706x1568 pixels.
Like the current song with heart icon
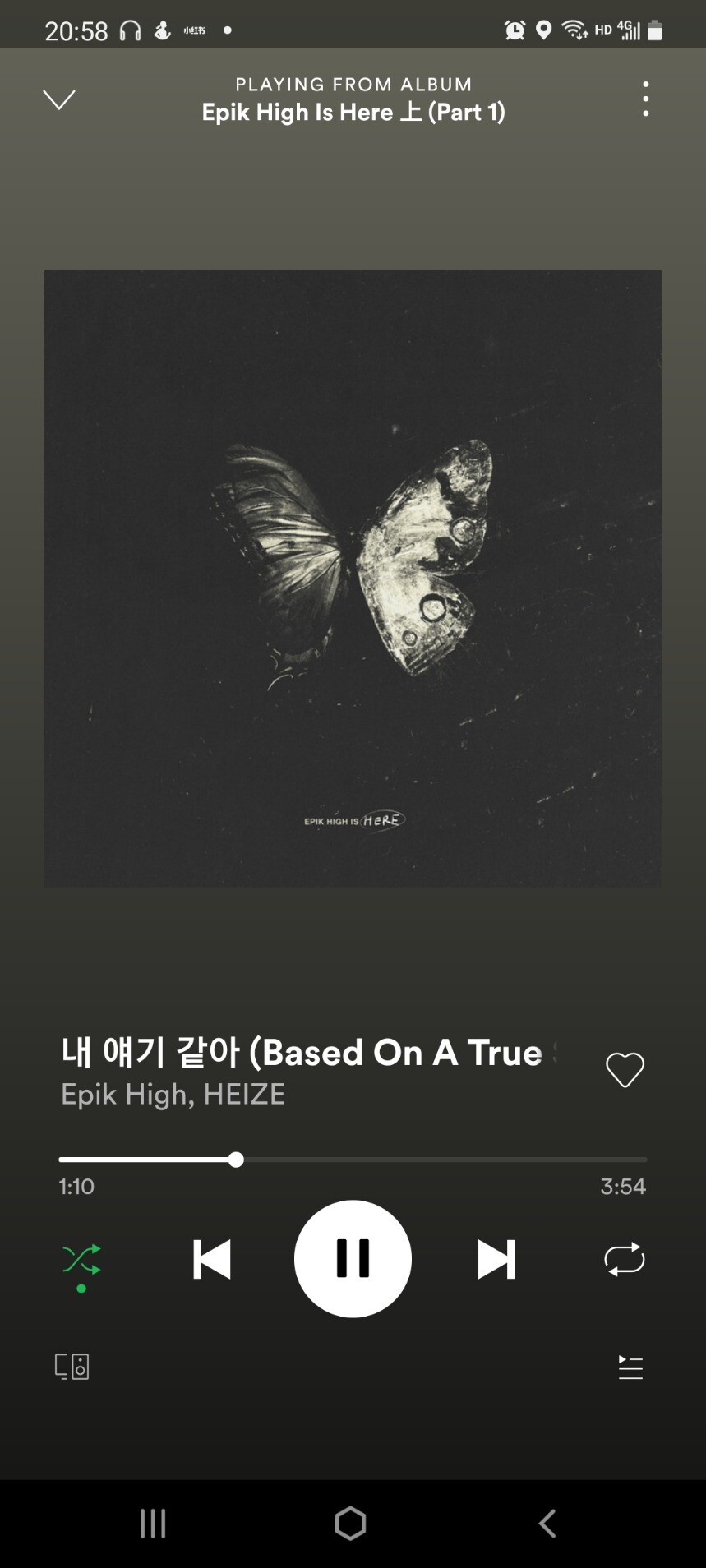[x=625, y=1070]
